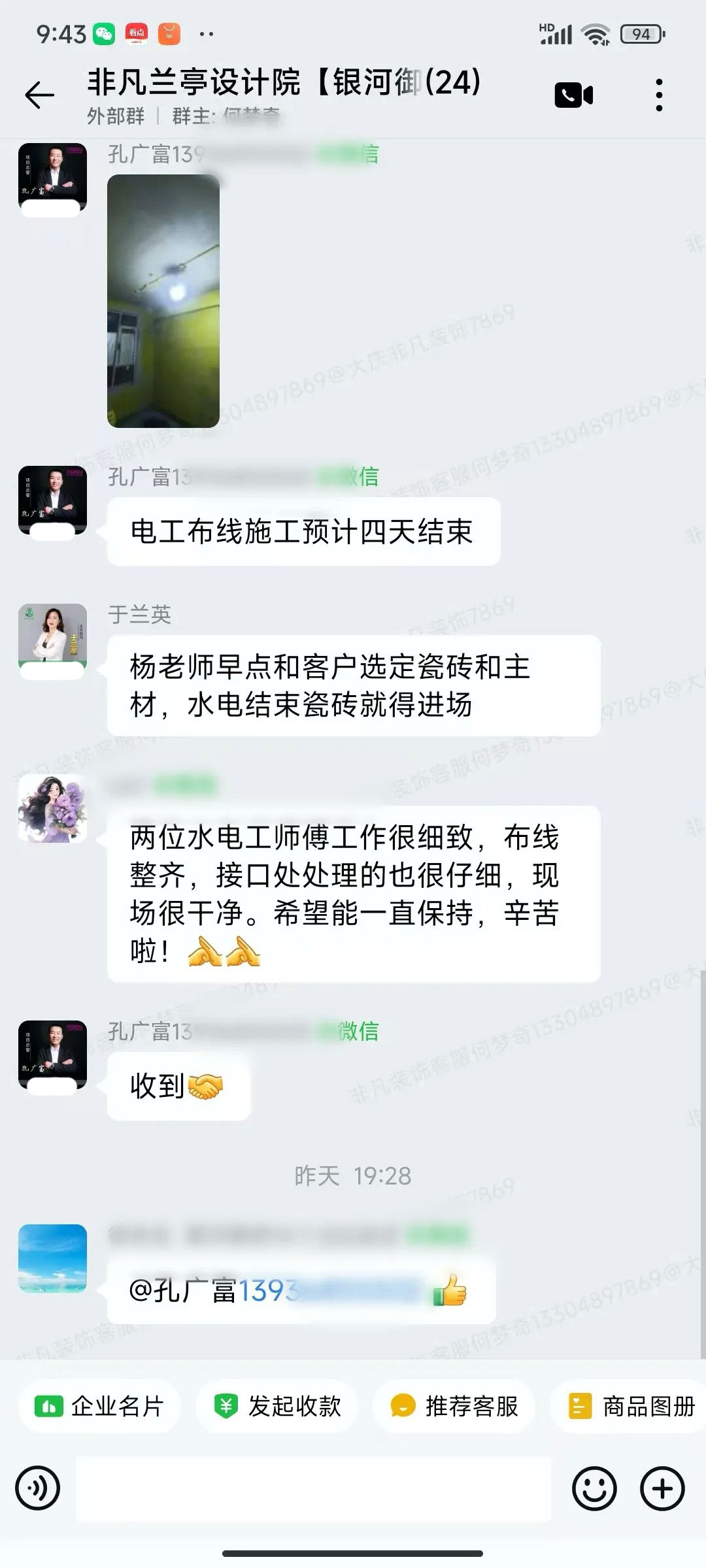Viewport: 706px width, 1568px height.
Task: Focus the message text field
Action: pyautogui.click(x=314, y=1488)
